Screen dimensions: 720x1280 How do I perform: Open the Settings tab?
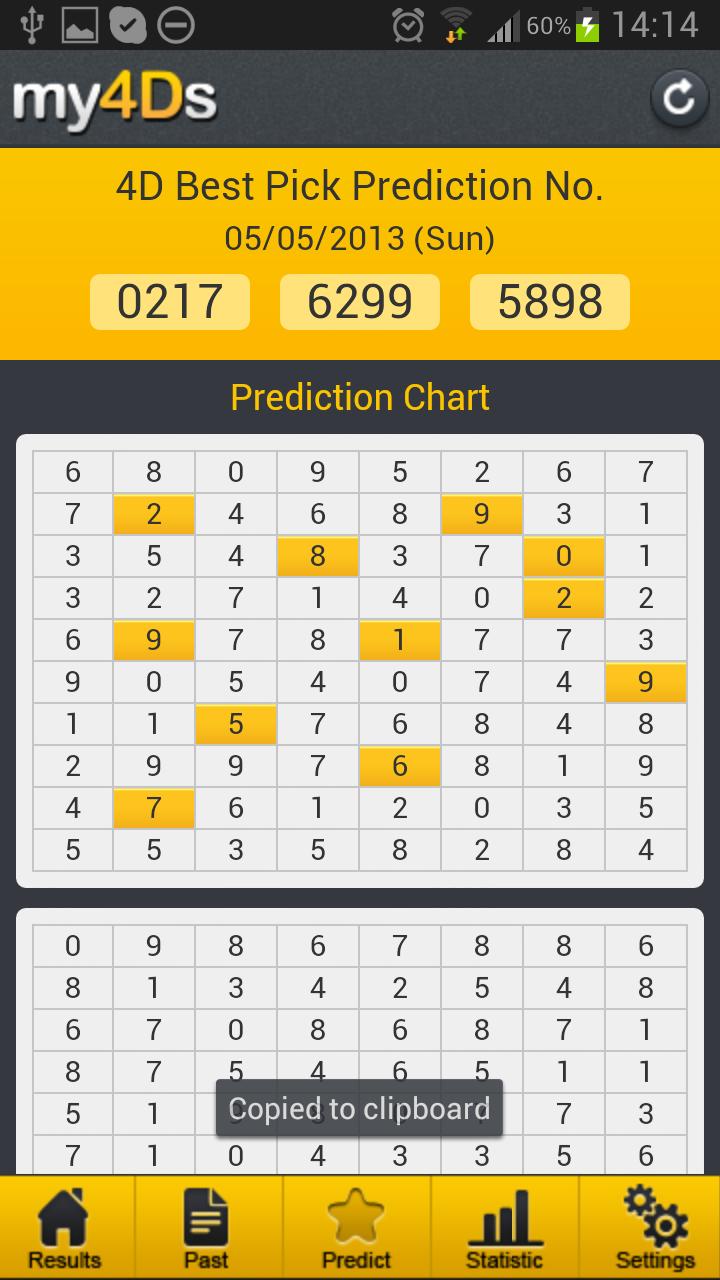654,1228
